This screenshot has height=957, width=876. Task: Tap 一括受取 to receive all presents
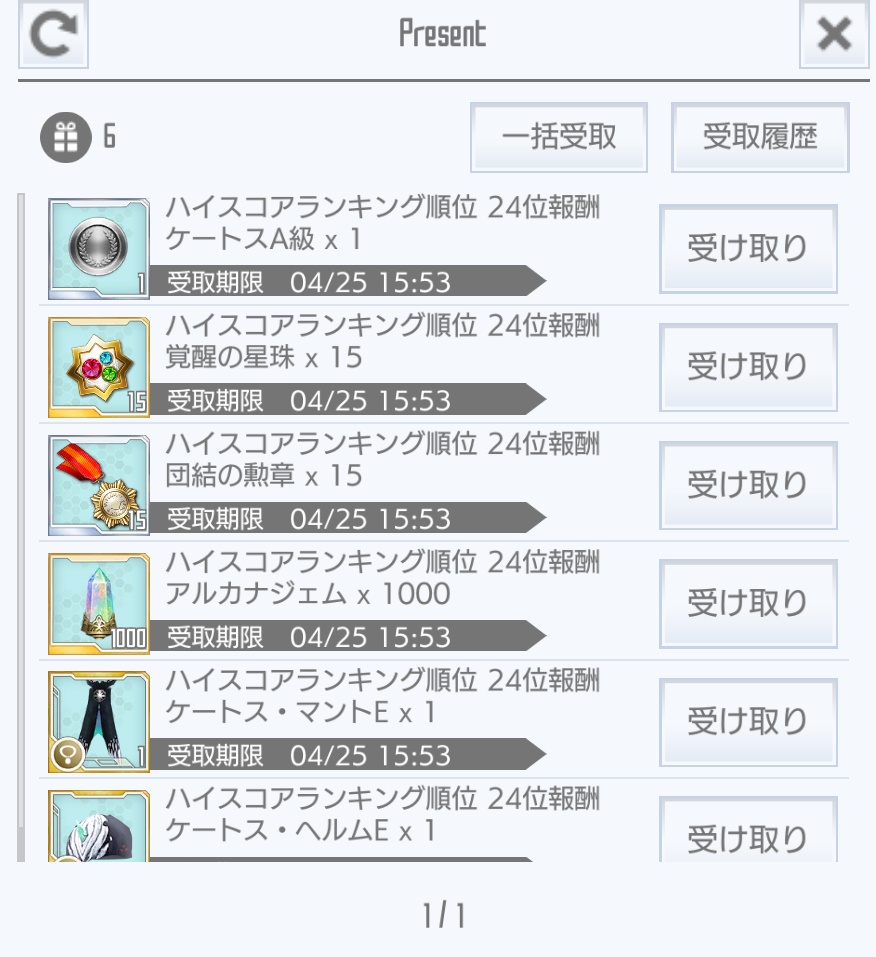pos(559,137)
